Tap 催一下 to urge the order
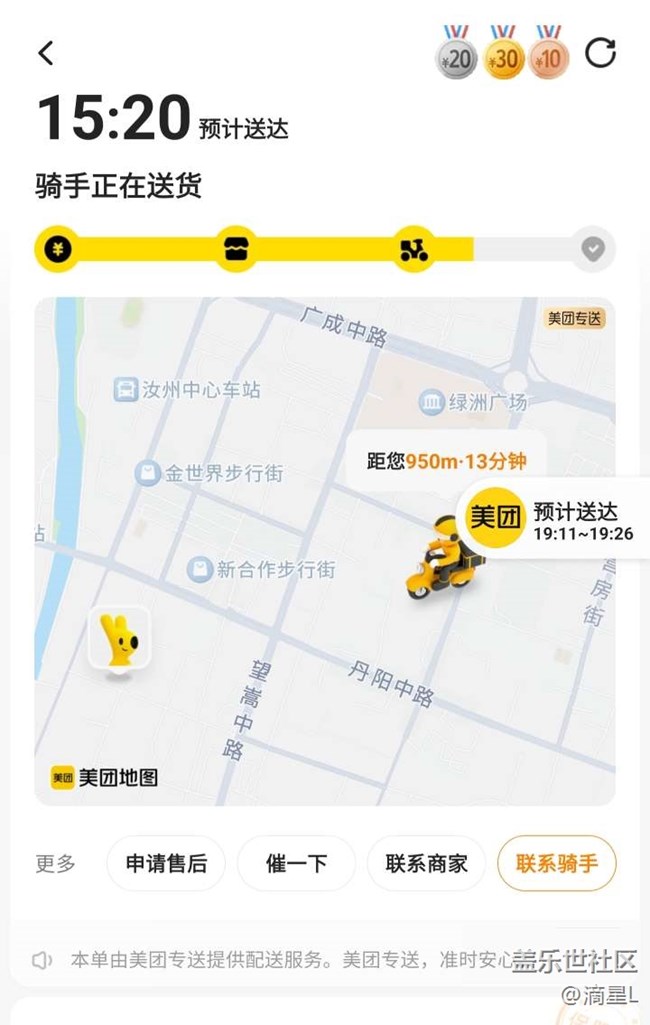Viewport: 650px width, 1025px height. [296, 863]
